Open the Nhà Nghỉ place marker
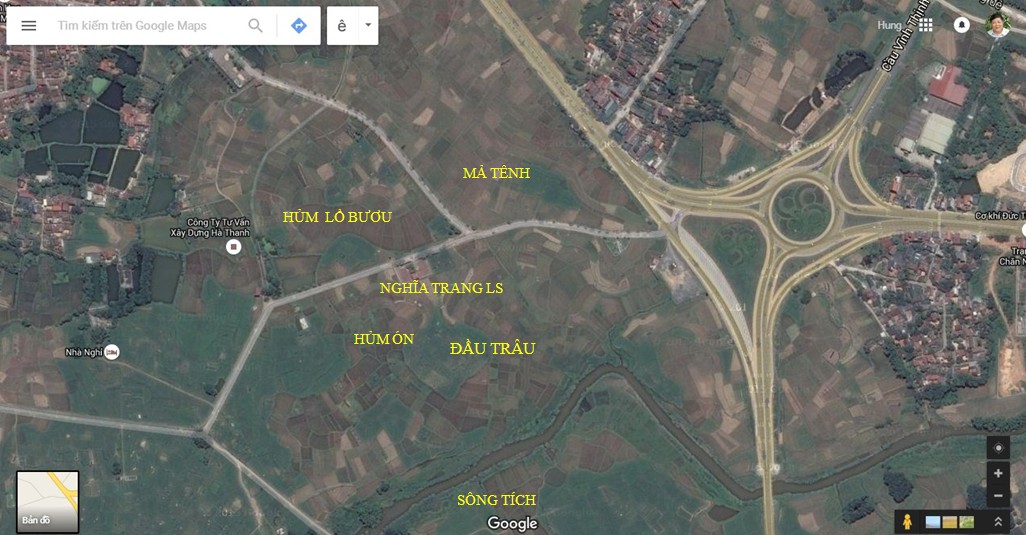Image resolution: width=1026 pixels, height=535 pixels. coord(112,352)
